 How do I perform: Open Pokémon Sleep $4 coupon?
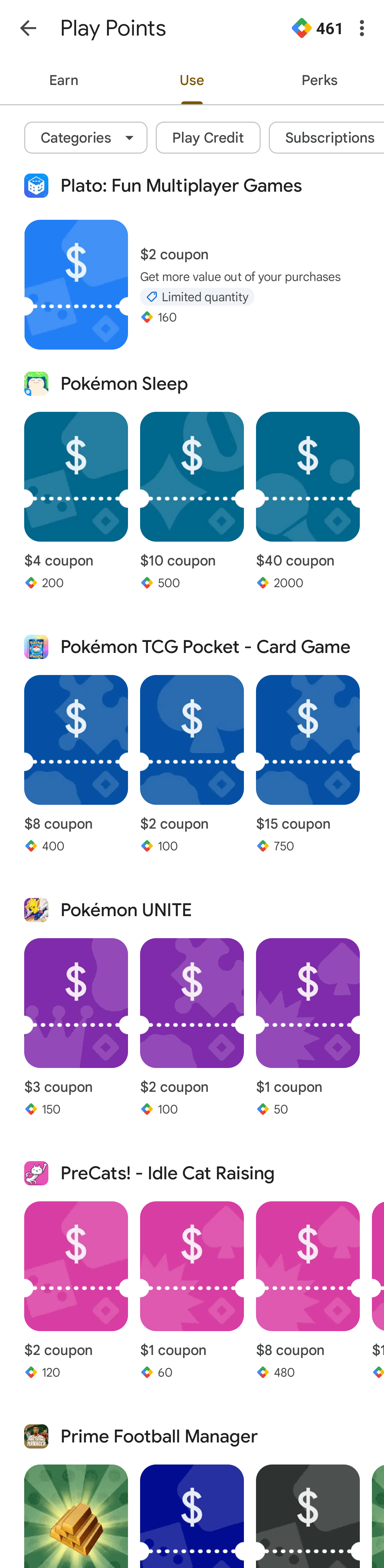(76, 501)
